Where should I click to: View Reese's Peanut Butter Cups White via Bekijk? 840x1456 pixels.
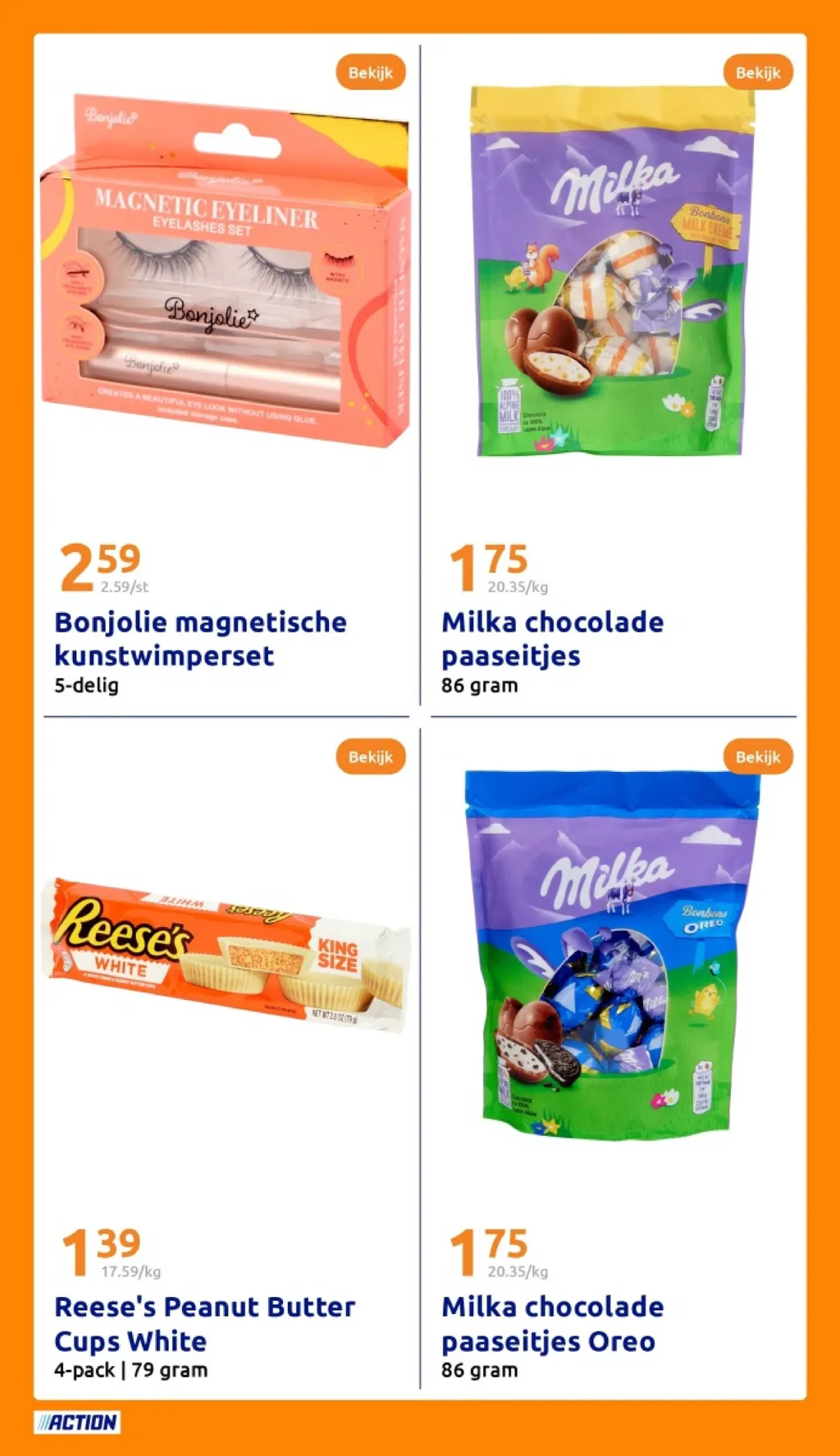371,756
